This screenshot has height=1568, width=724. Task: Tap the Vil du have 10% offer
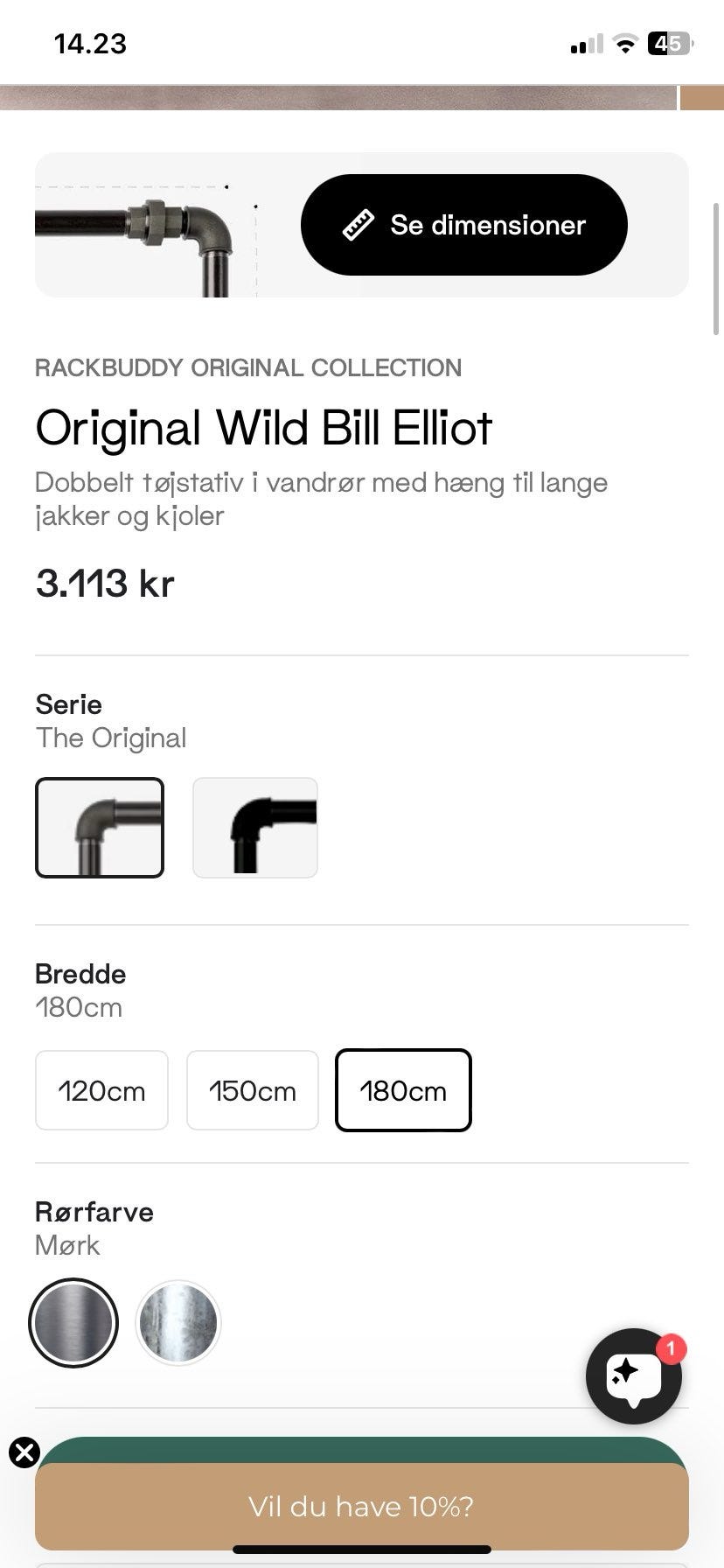pyautogui.click(x=361, y=1506)
